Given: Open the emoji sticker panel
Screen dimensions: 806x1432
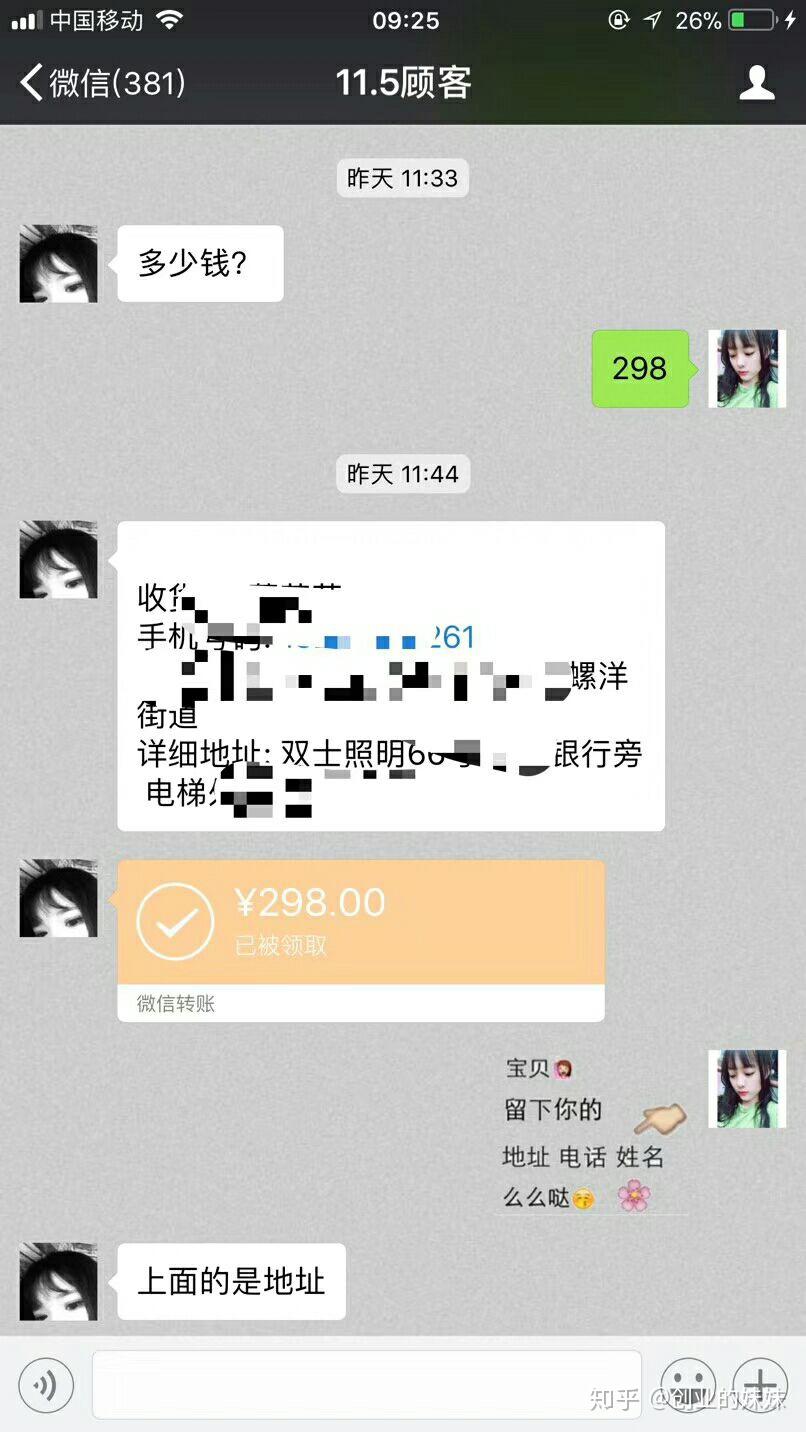Looking at the screenshot, I should point(688,1385).
